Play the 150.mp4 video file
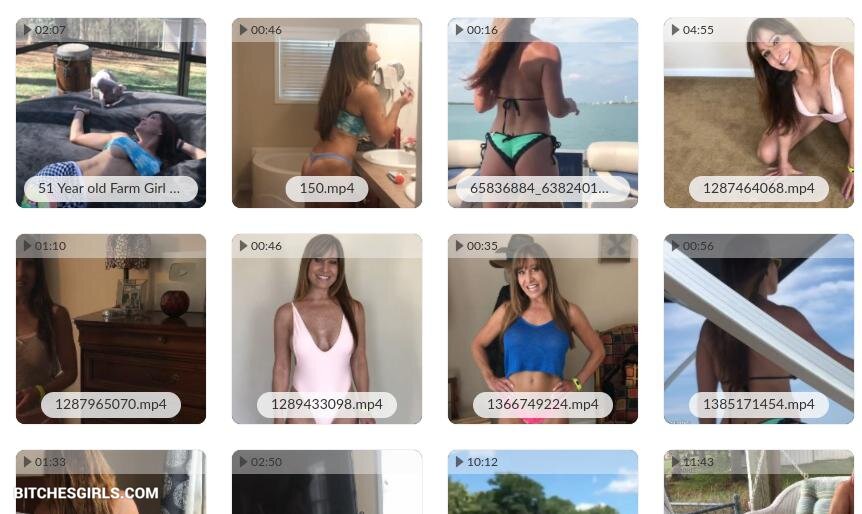This screenshot has height=514, width=862. pyautogui.click(x=326, y=112)
